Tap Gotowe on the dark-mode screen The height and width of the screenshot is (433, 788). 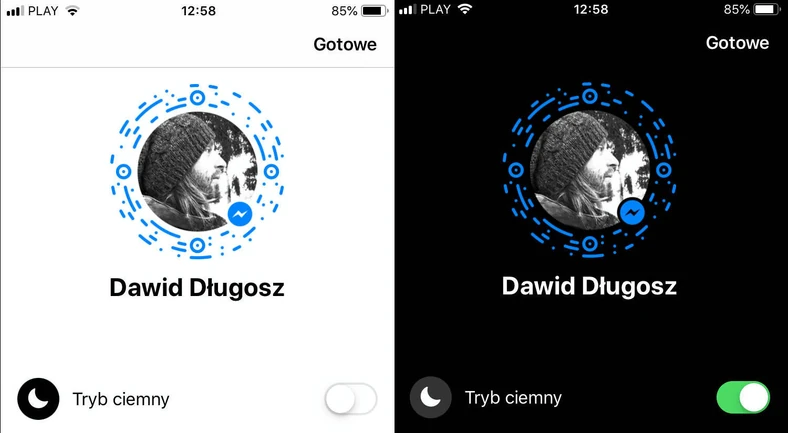[737, 43]
